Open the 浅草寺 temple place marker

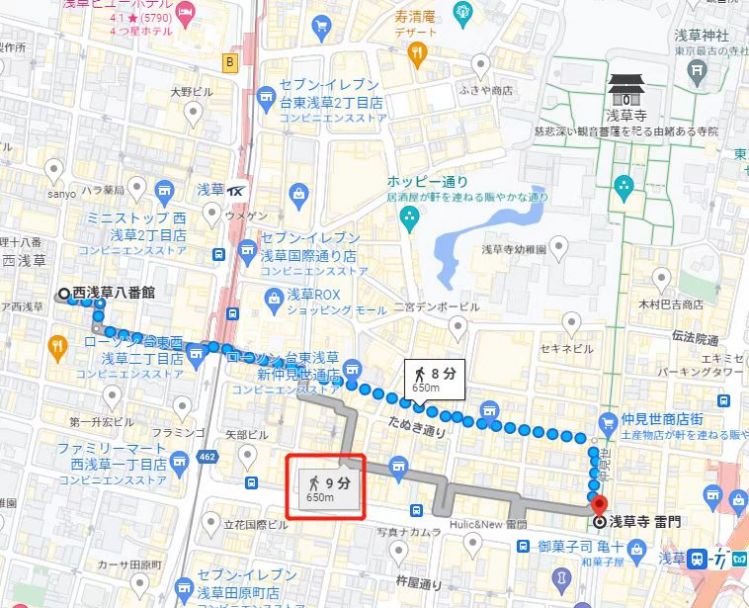coord(627,94)
